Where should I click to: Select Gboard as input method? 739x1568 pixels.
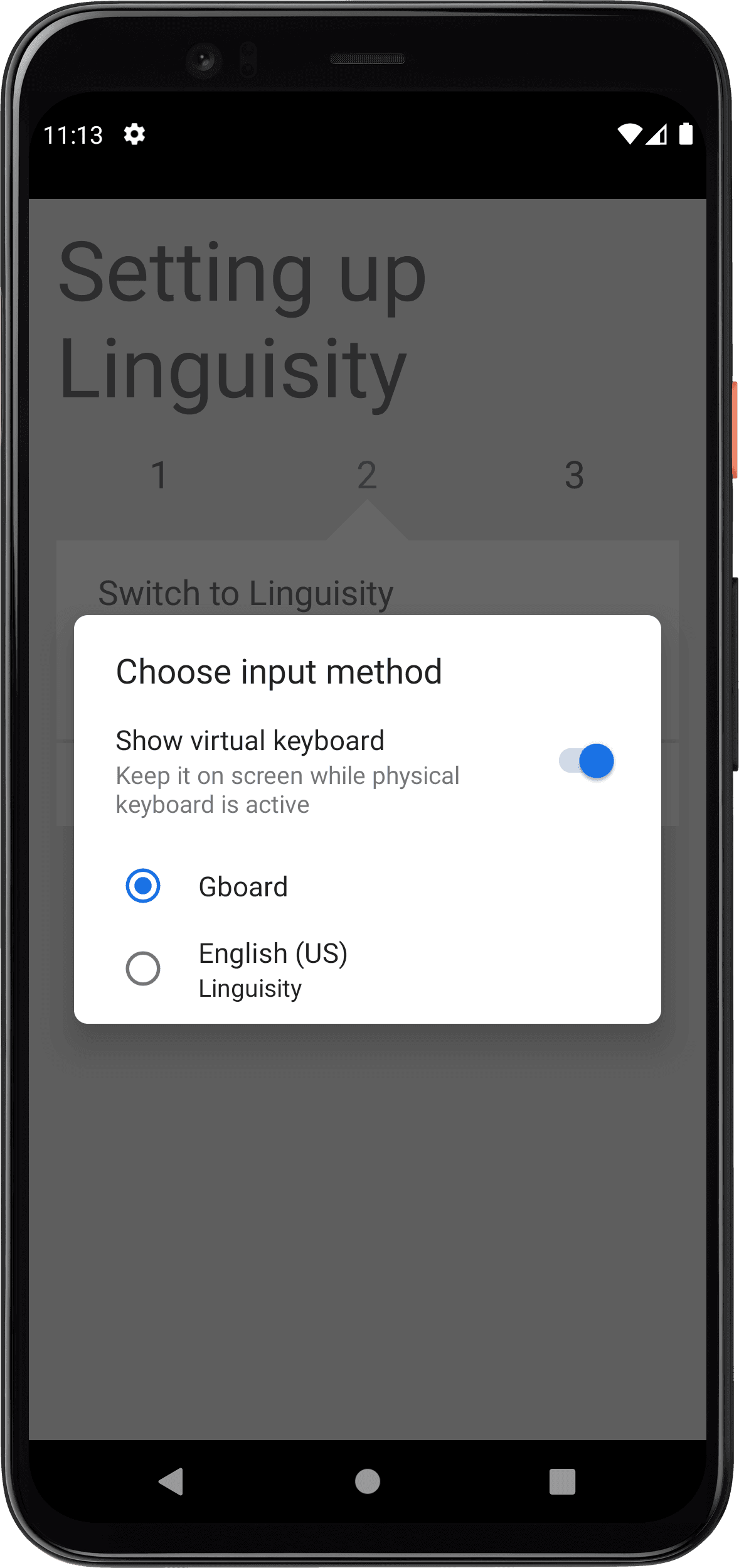point(143,886)
